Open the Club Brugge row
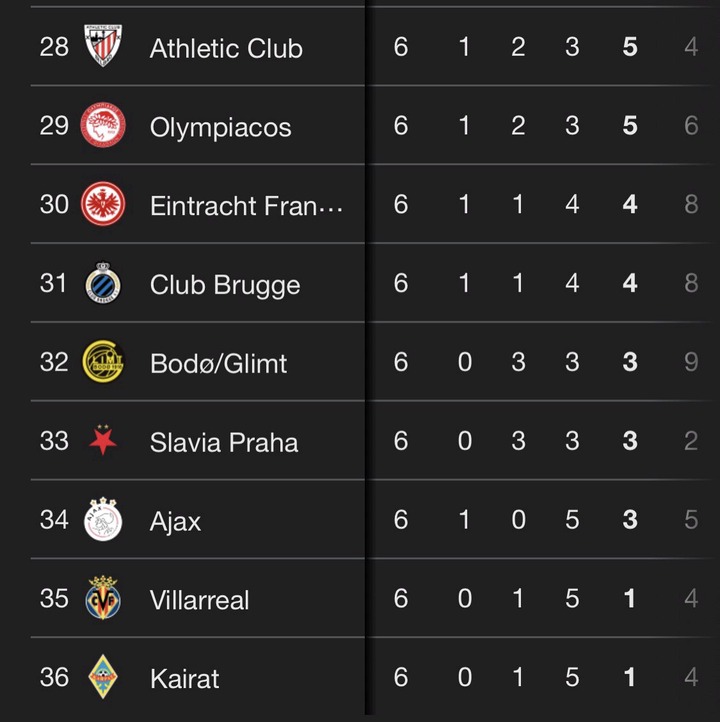 click(224, 284)
